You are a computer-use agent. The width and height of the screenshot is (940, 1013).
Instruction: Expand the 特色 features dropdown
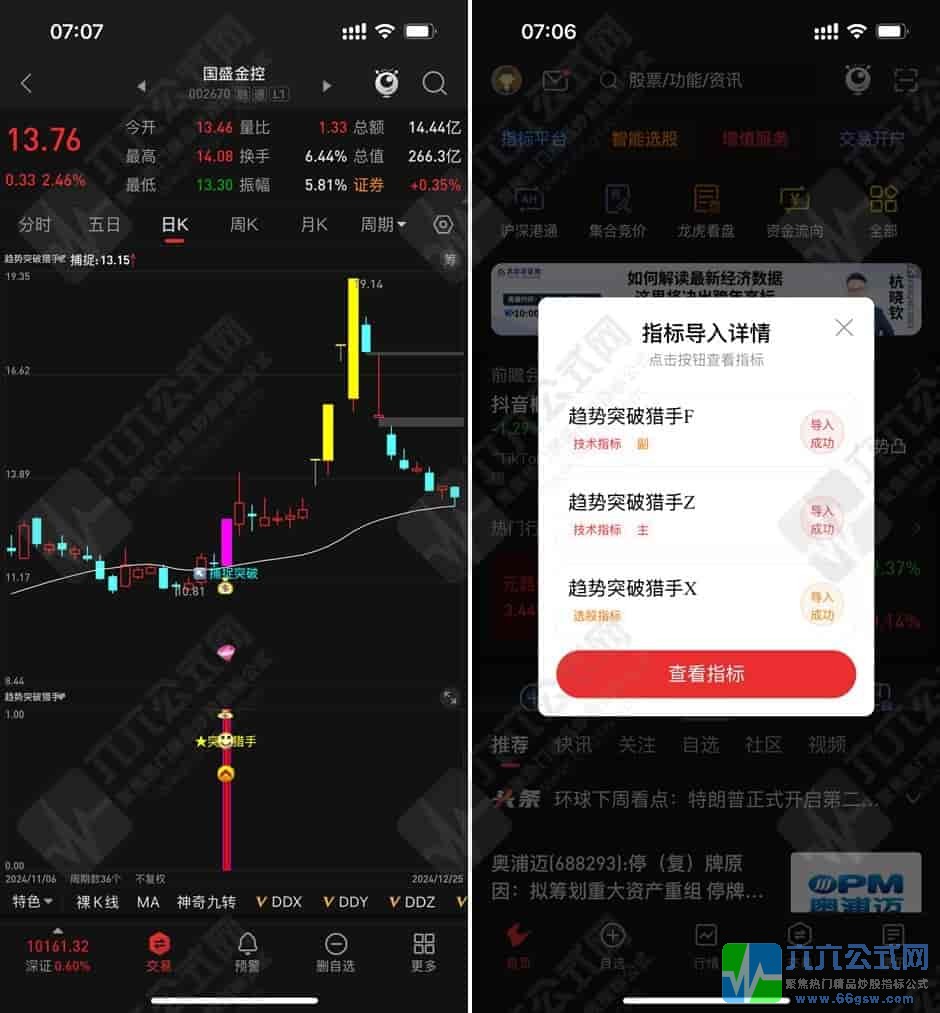(31, 902)
